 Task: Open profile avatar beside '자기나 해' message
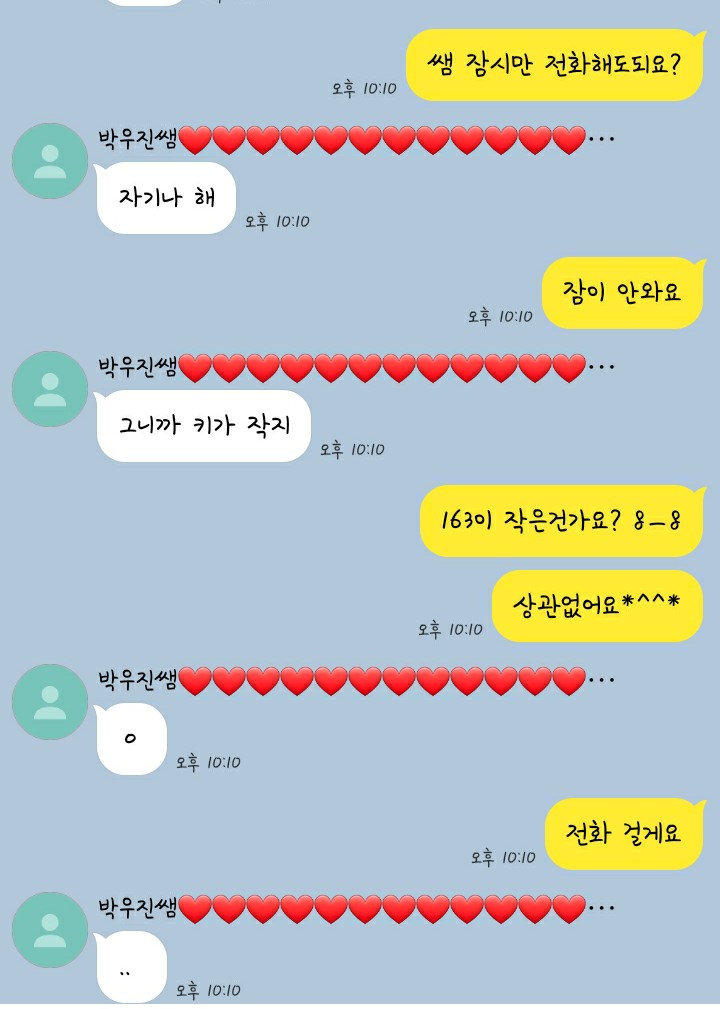[50, 161]
